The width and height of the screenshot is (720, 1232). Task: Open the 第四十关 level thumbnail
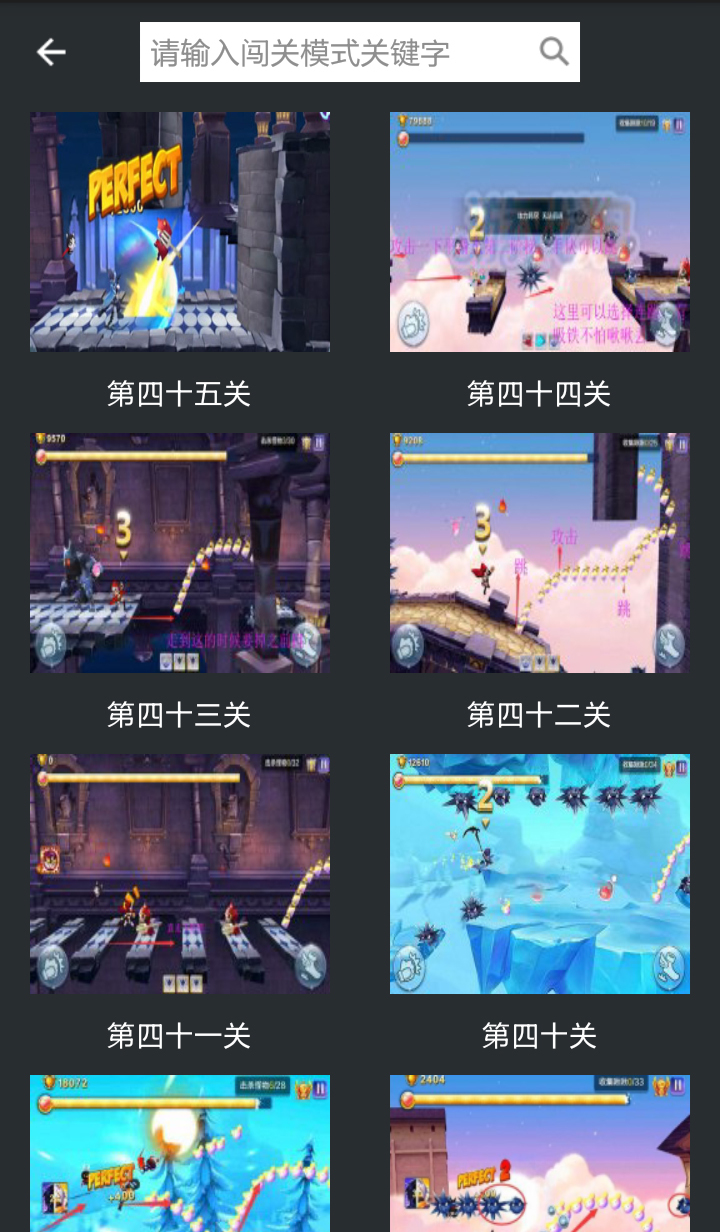pos(539,872)
